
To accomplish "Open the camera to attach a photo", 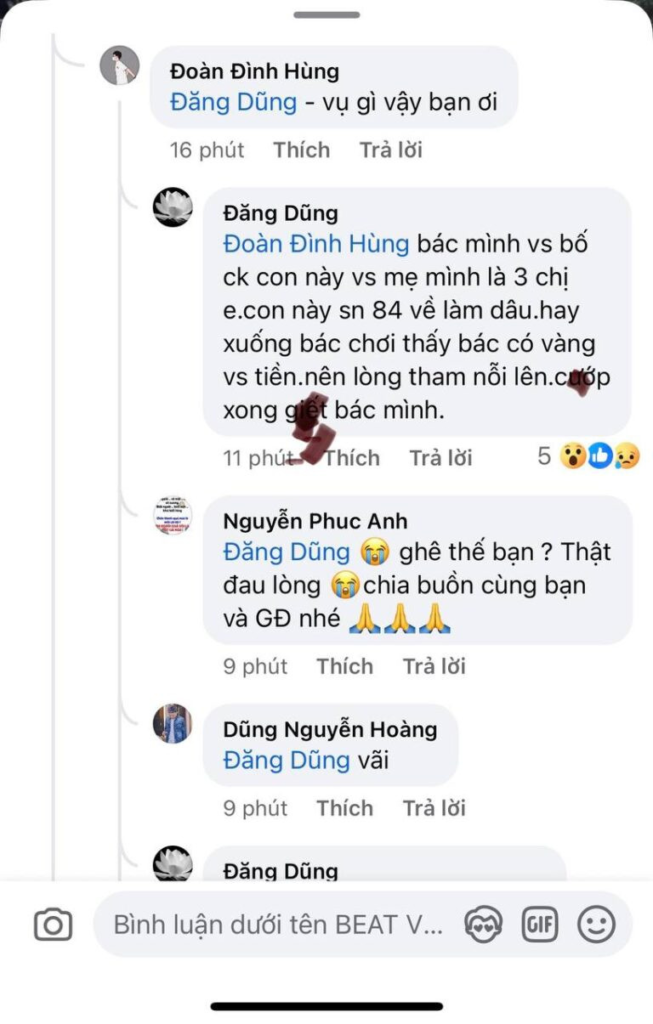I will pyautogui.click(x=53, y=925).
